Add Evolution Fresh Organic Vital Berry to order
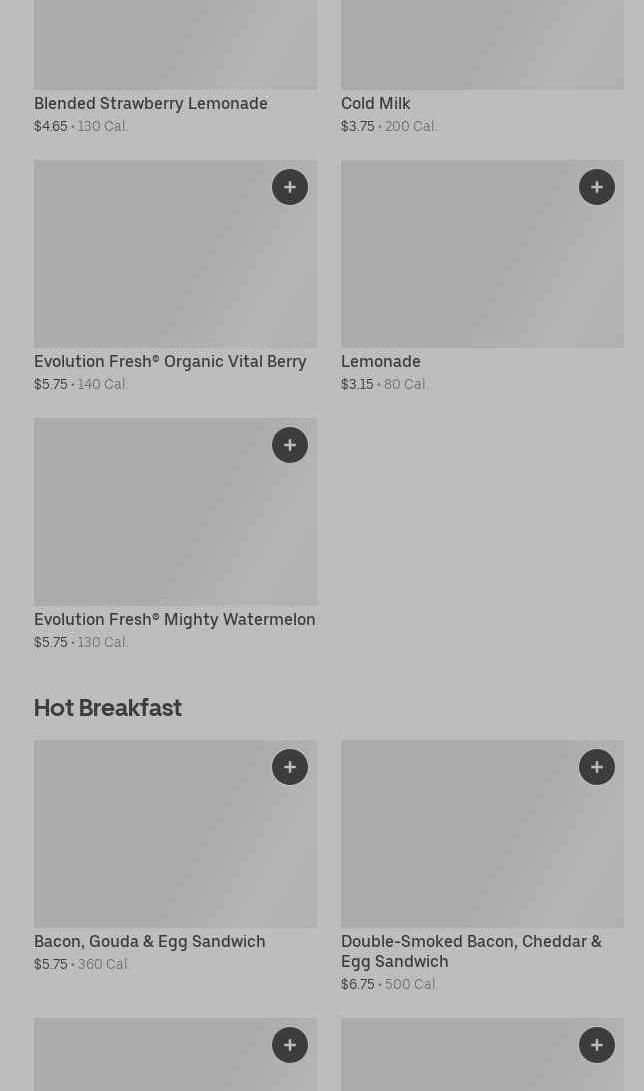This screenshot has height=1091, width=644. click(x=290, y=187)
